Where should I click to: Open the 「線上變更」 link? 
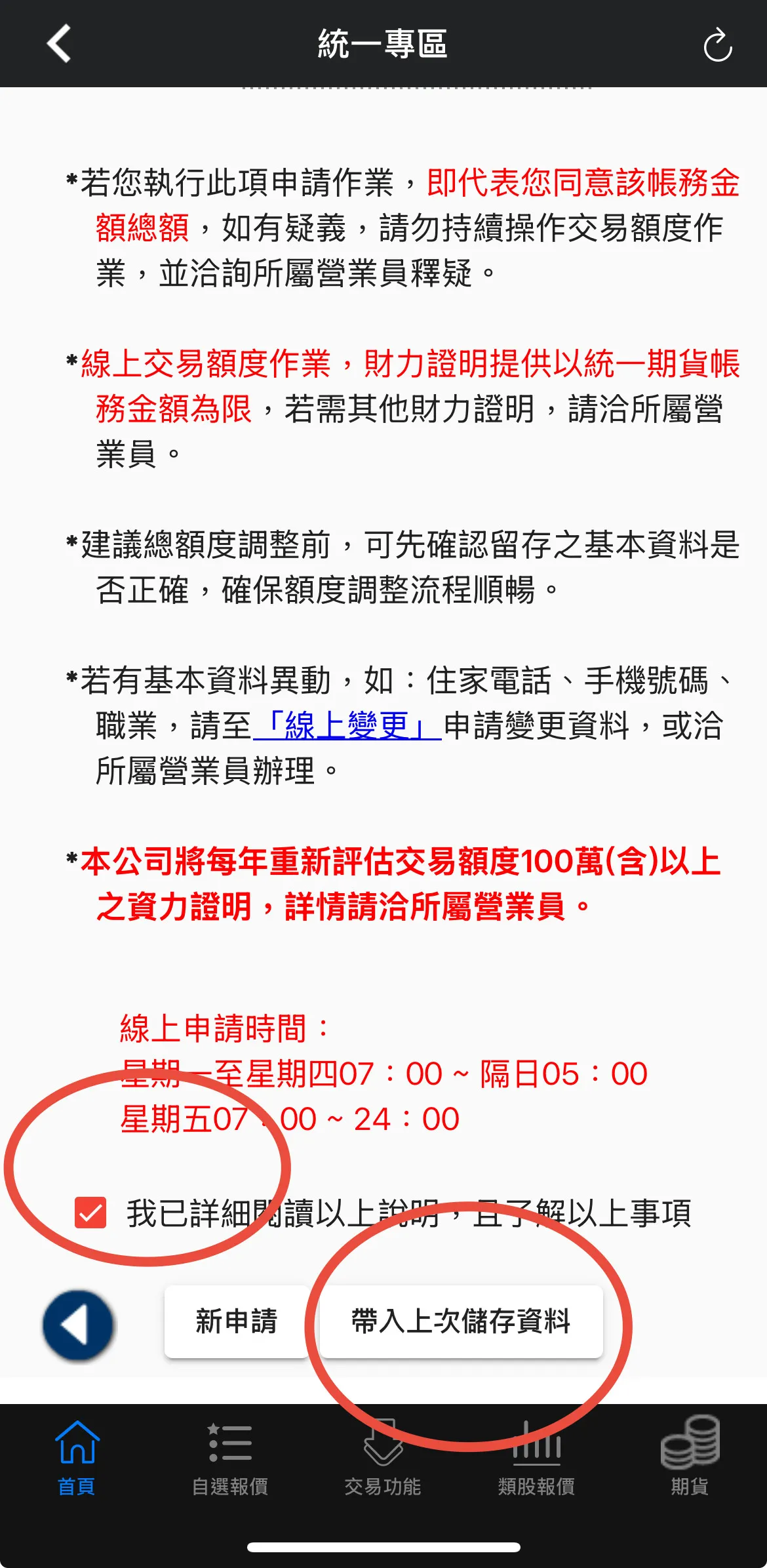347,726
